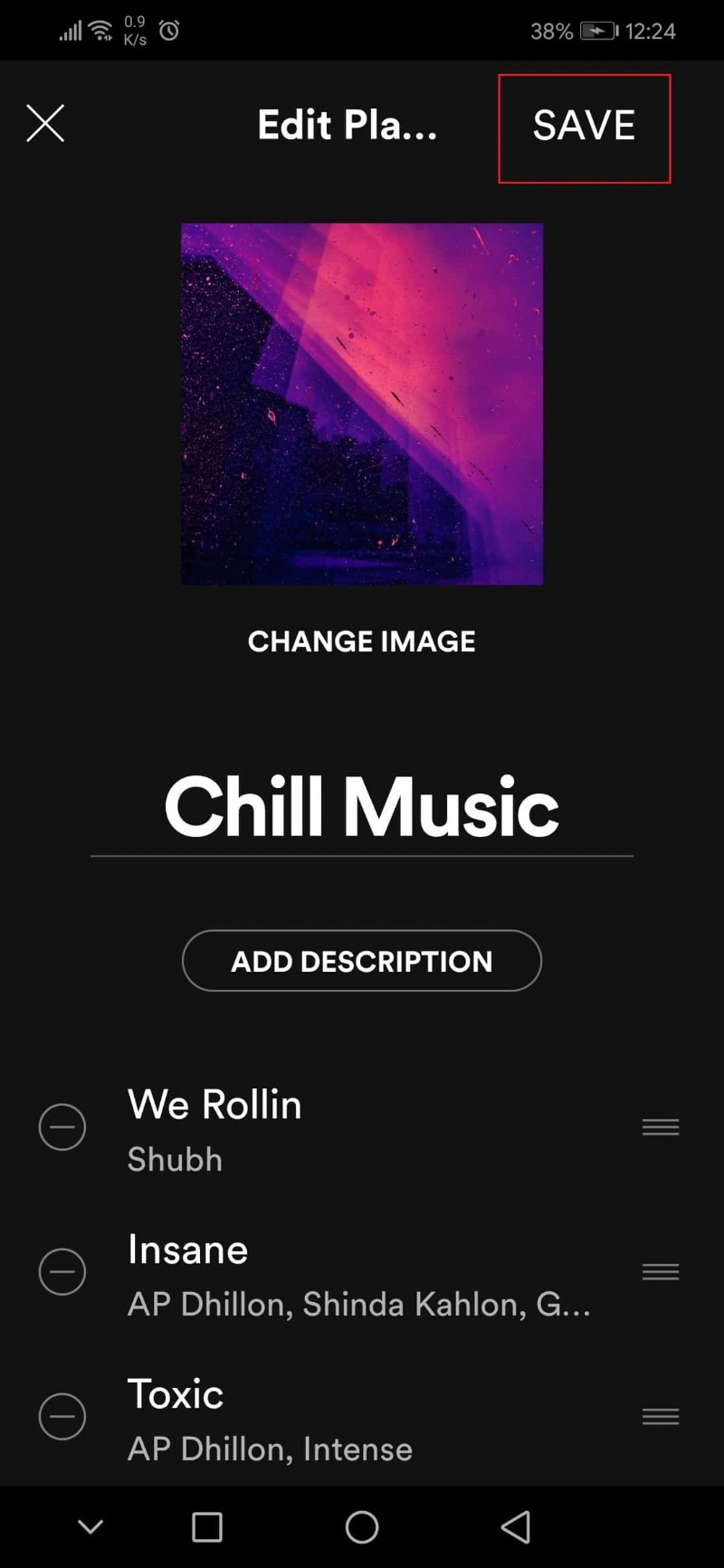Edit the Chill Music playlist name
The height and width of the screenshot is (1568, 724).
(x=362, y=807)
